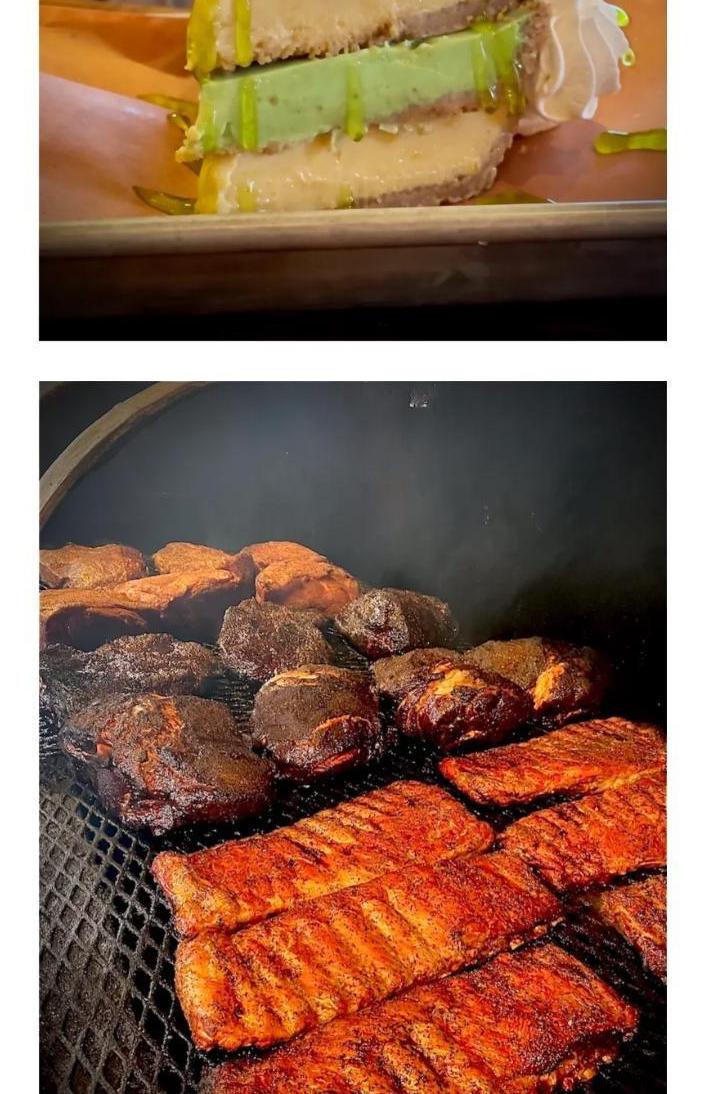Open the layered pie slice photo
Image resolution: width=705 pixels, height=1094 pixels.
(352, 170)
